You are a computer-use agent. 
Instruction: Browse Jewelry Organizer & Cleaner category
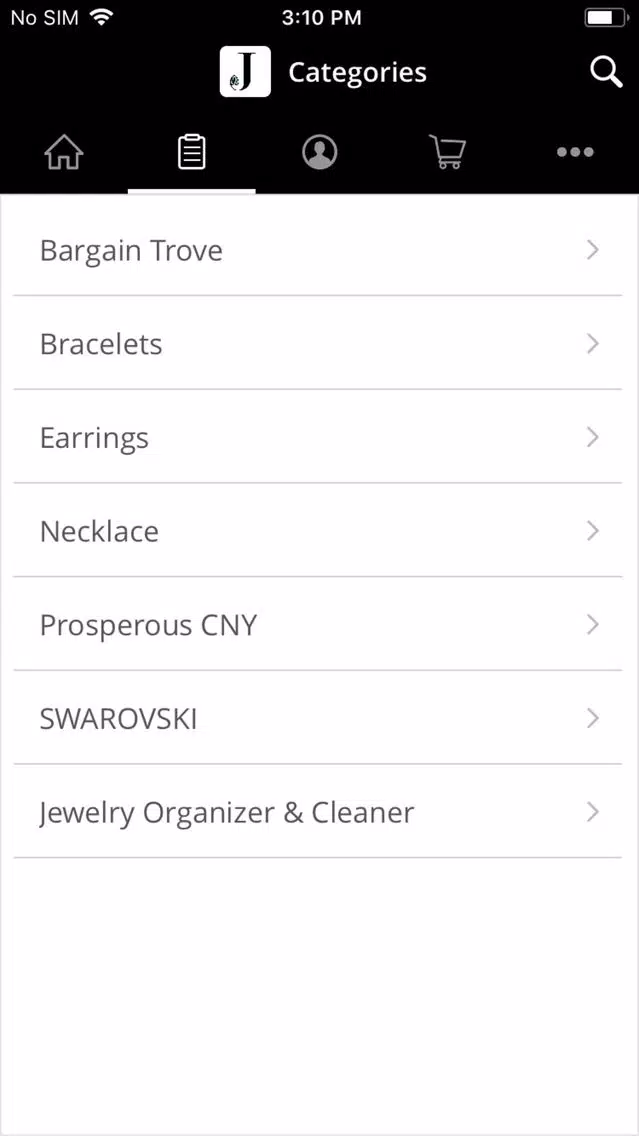[x=318, y=811]
